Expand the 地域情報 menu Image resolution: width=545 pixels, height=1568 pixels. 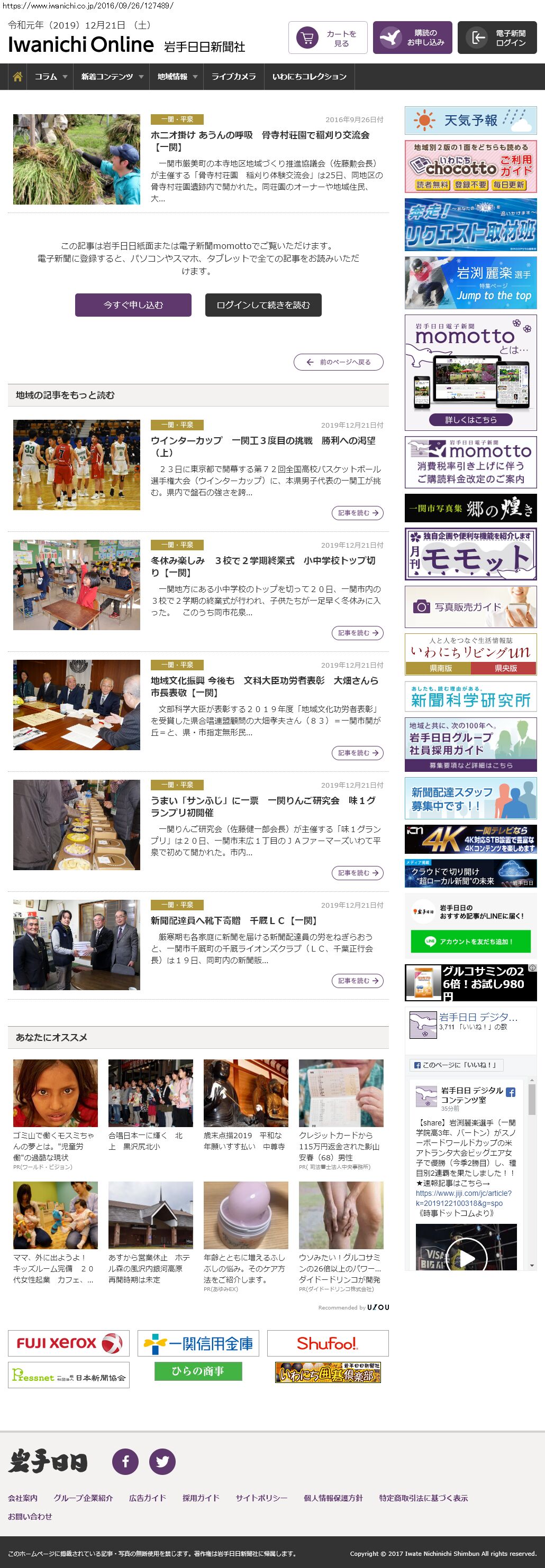coord(177,77)
